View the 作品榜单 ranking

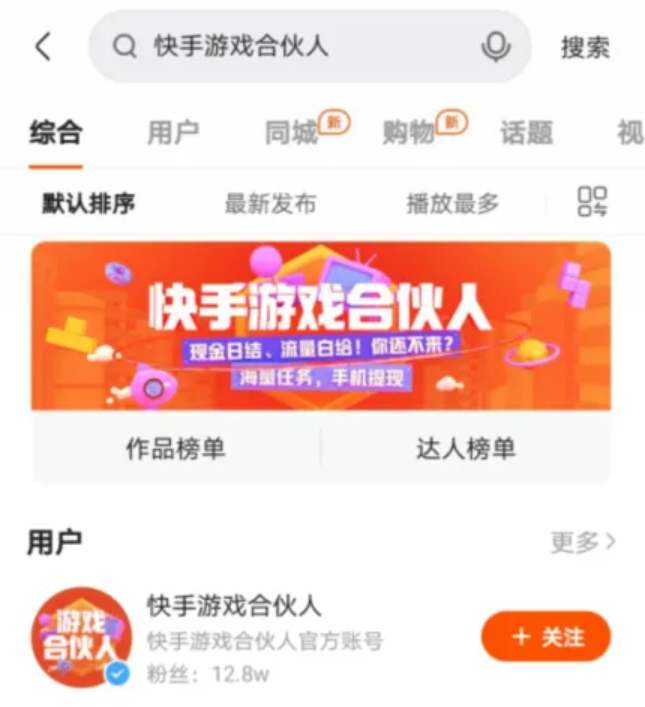click(x=176, y=448)
